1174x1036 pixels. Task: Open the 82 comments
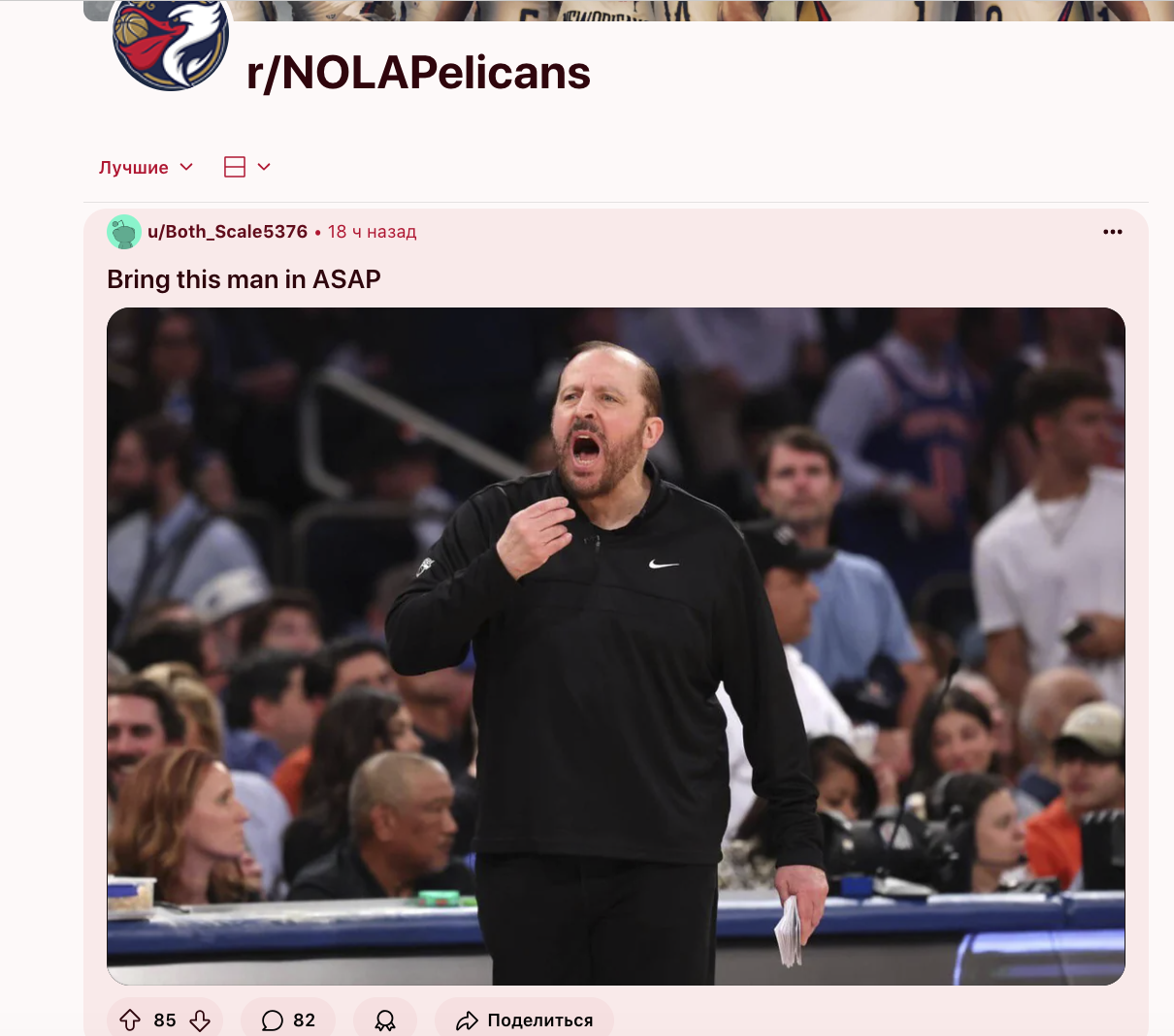click(288, 1020)
